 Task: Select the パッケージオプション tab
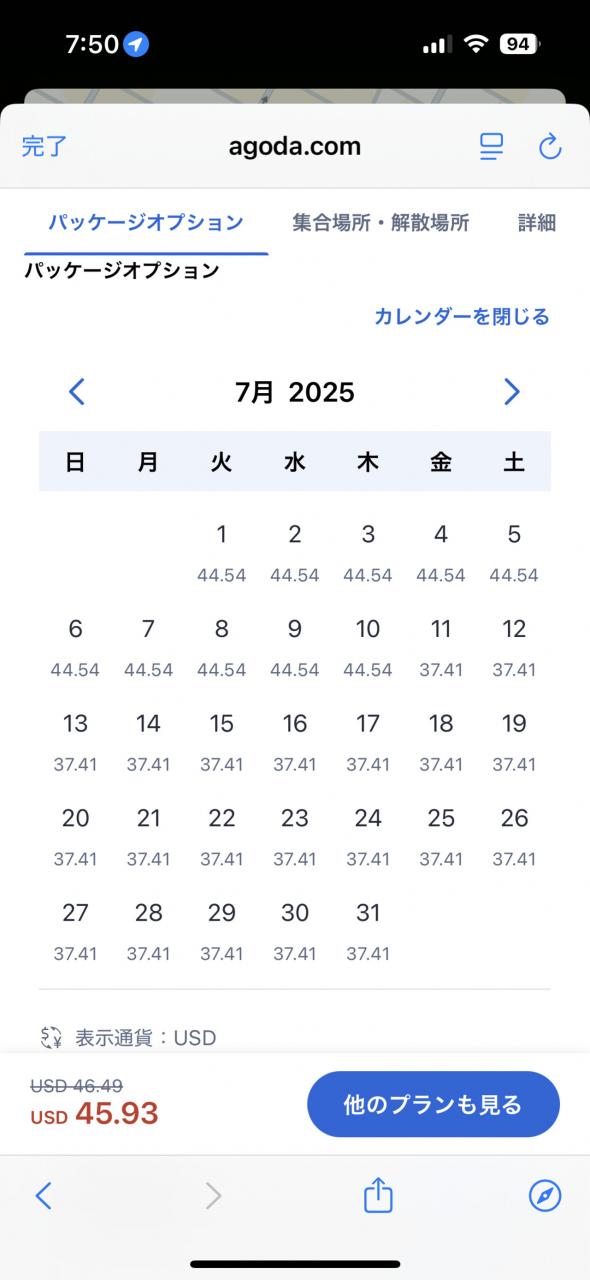[146, 223]
